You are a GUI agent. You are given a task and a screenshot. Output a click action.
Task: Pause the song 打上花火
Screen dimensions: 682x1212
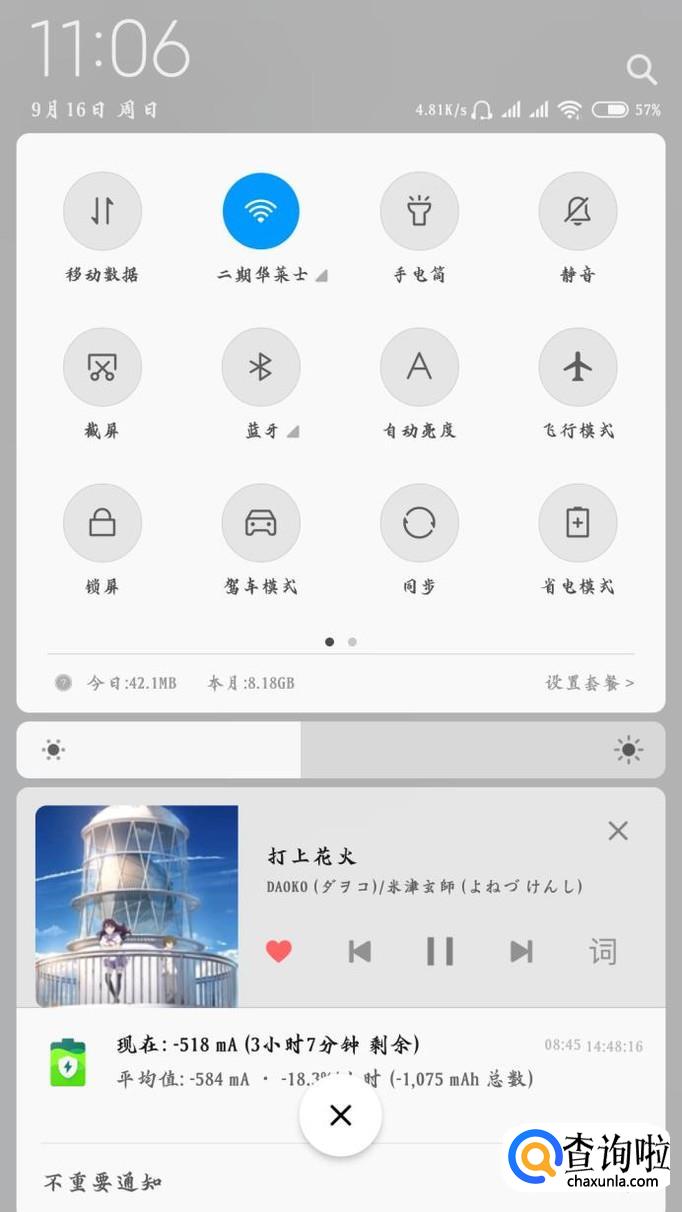440,951
